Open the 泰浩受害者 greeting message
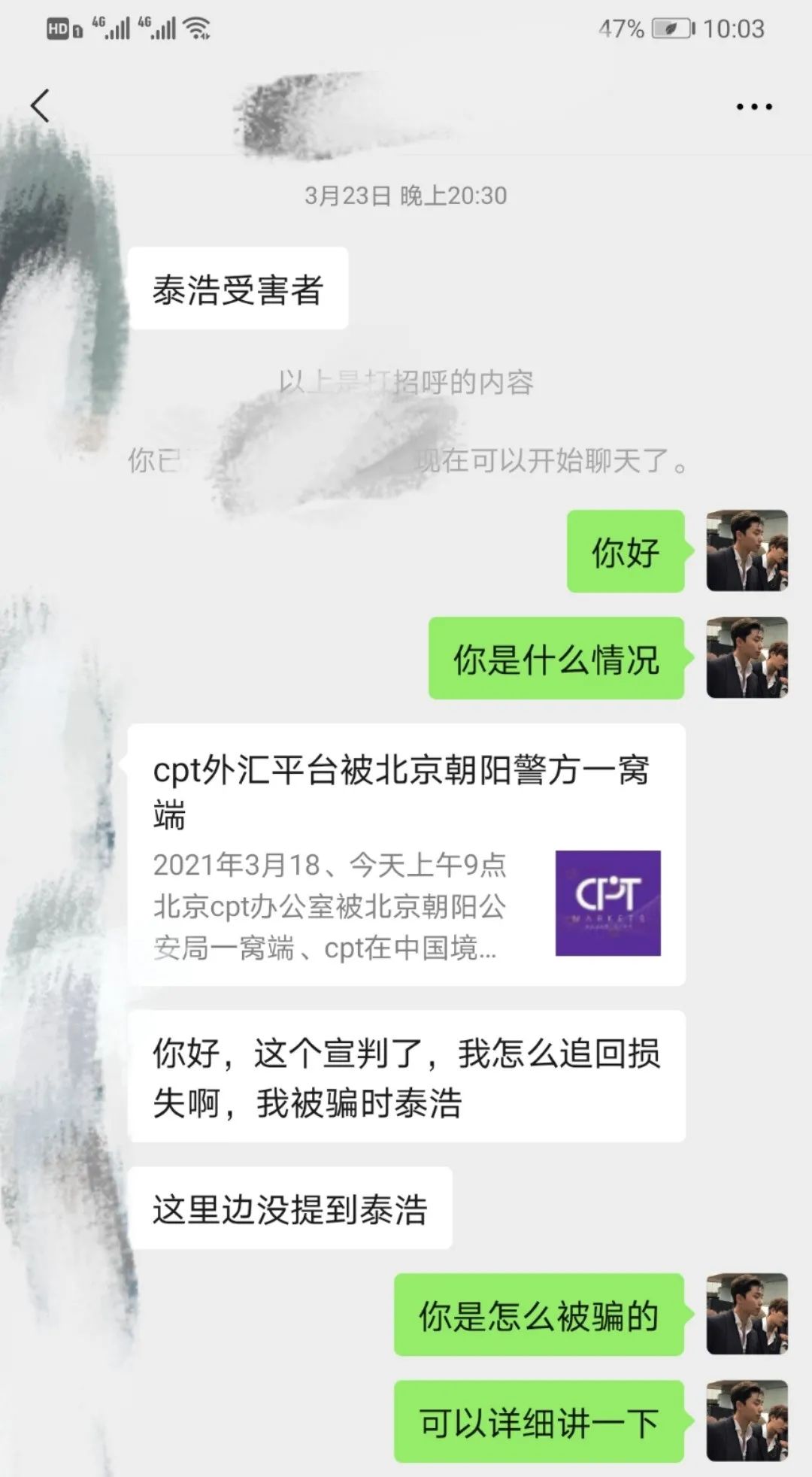The image size is (812, 1477). tap(241, 286)
